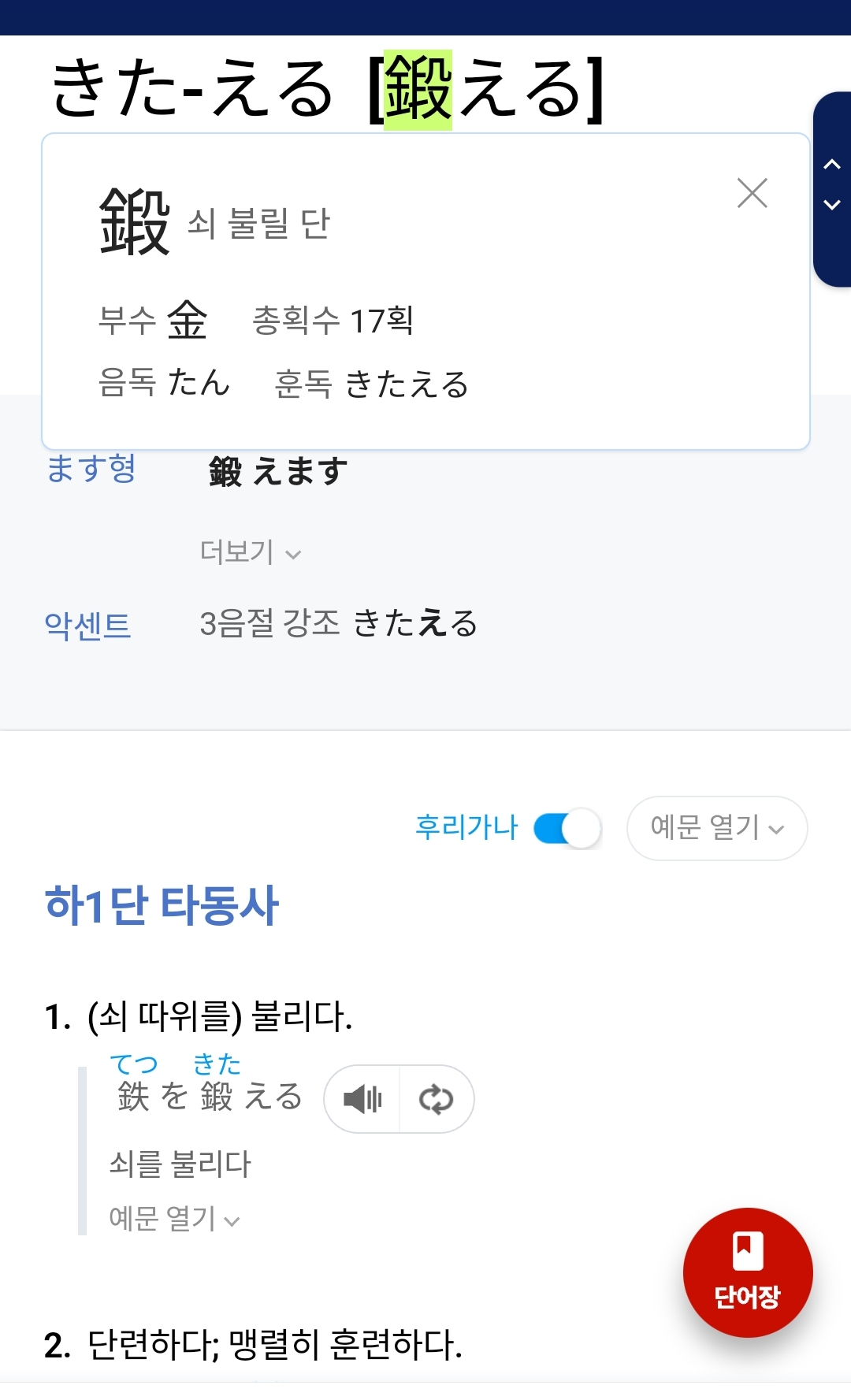This screenshot has width=851, height=1400.
Task: Save this word to 단어장
Action: tap(747, 1272)
